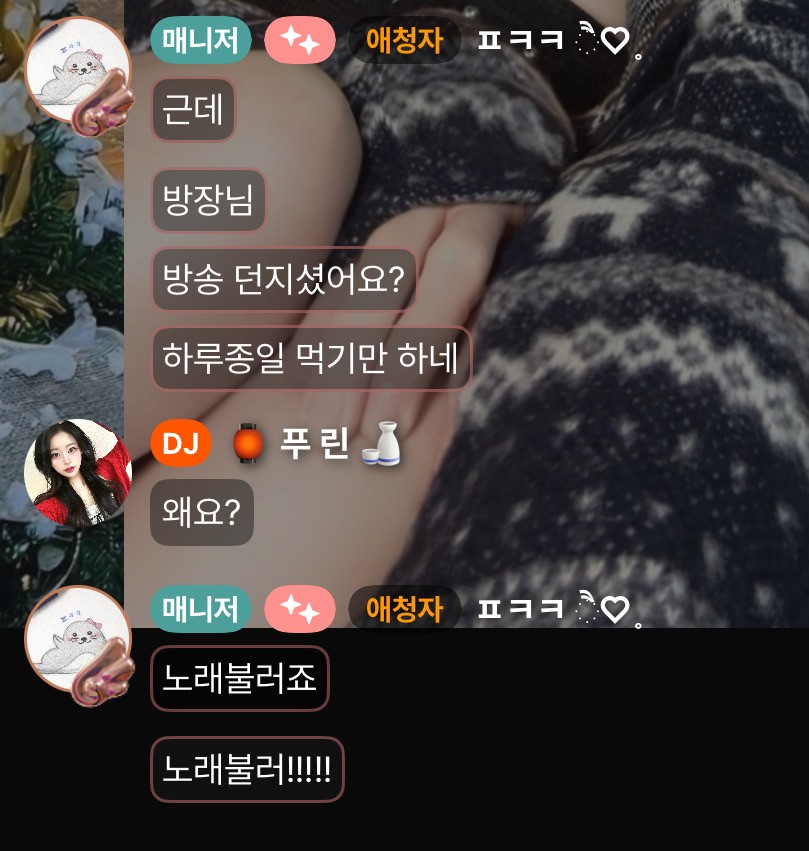809x851 pixels.
Task: Expand the chat message 근데
Action: 192,109
